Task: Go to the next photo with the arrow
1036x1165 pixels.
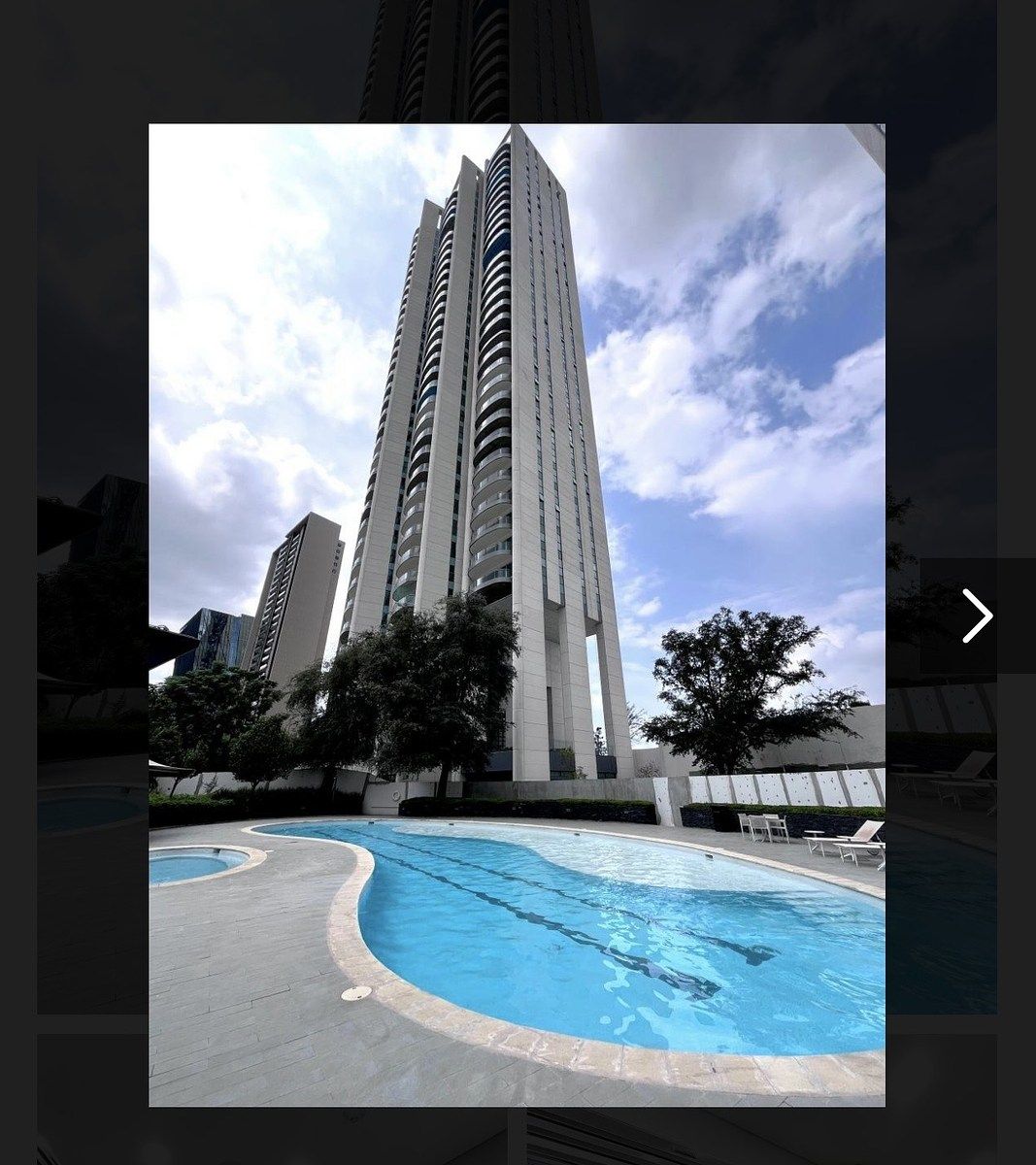Action: tap(977, 616)
